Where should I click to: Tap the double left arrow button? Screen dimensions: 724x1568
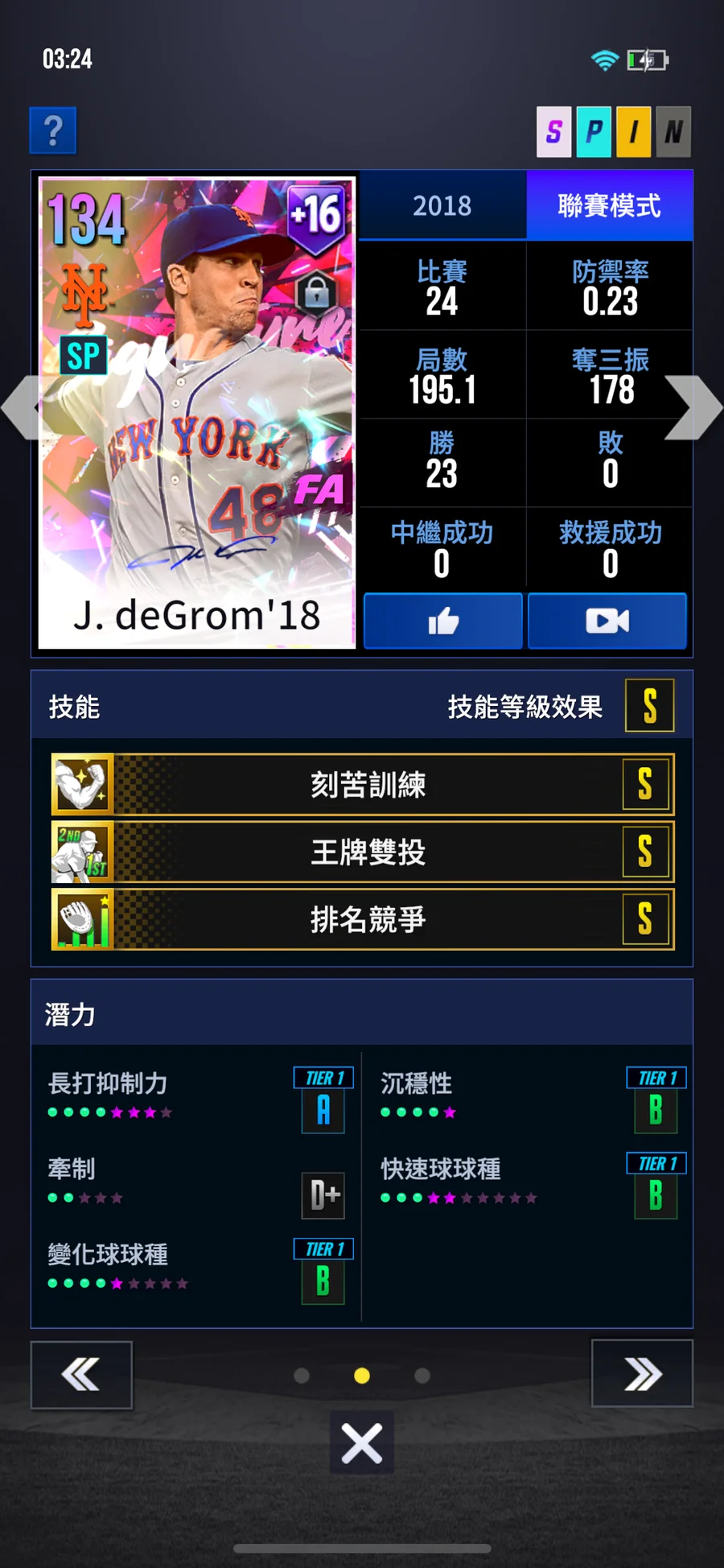point(81,1375)
